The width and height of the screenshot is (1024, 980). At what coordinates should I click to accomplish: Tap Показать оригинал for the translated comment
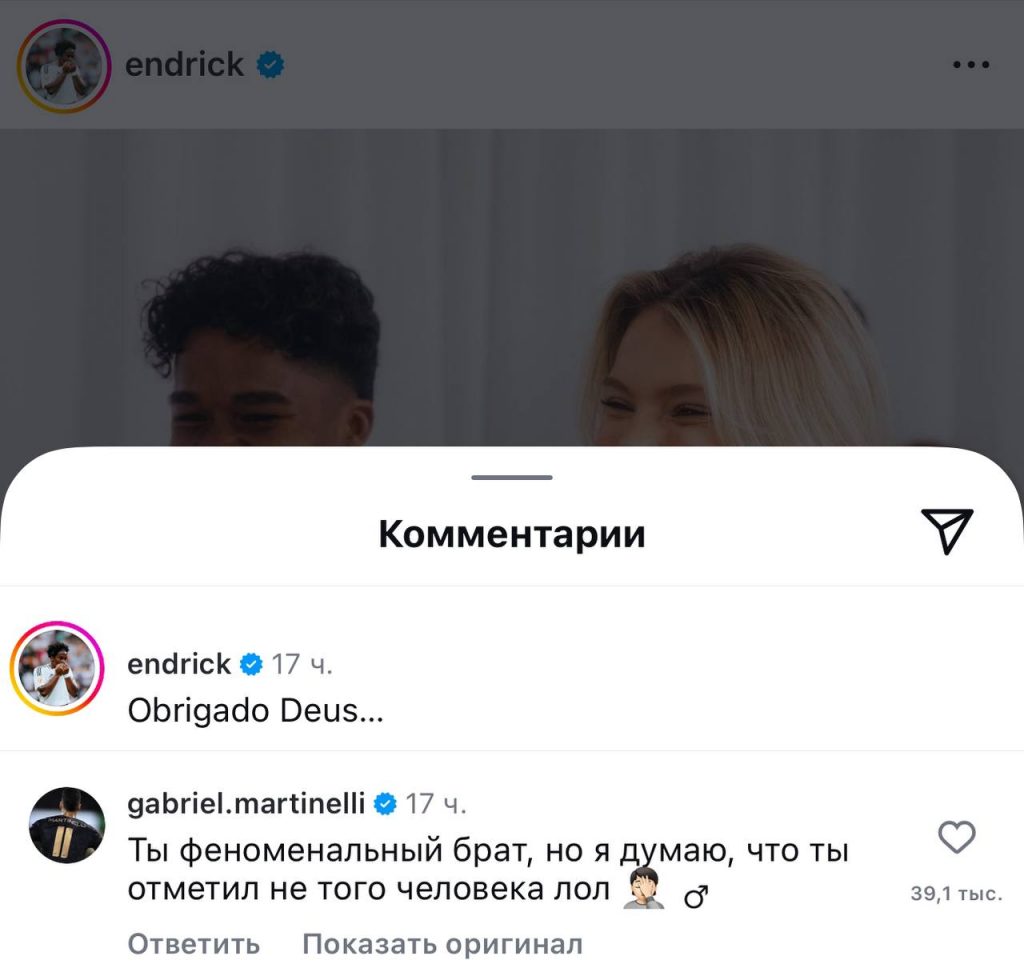442,944
